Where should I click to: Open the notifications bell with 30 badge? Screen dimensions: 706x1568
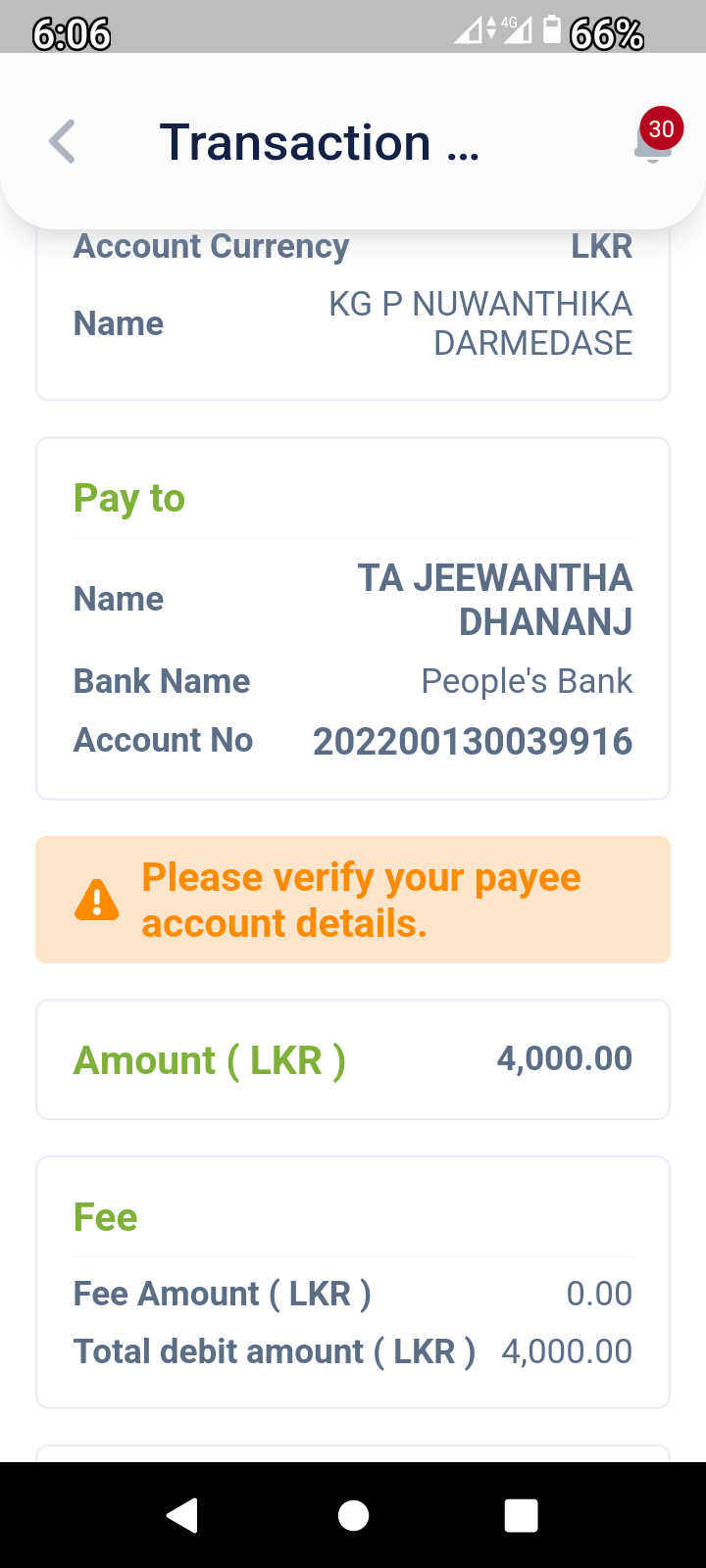click(654, 142)
